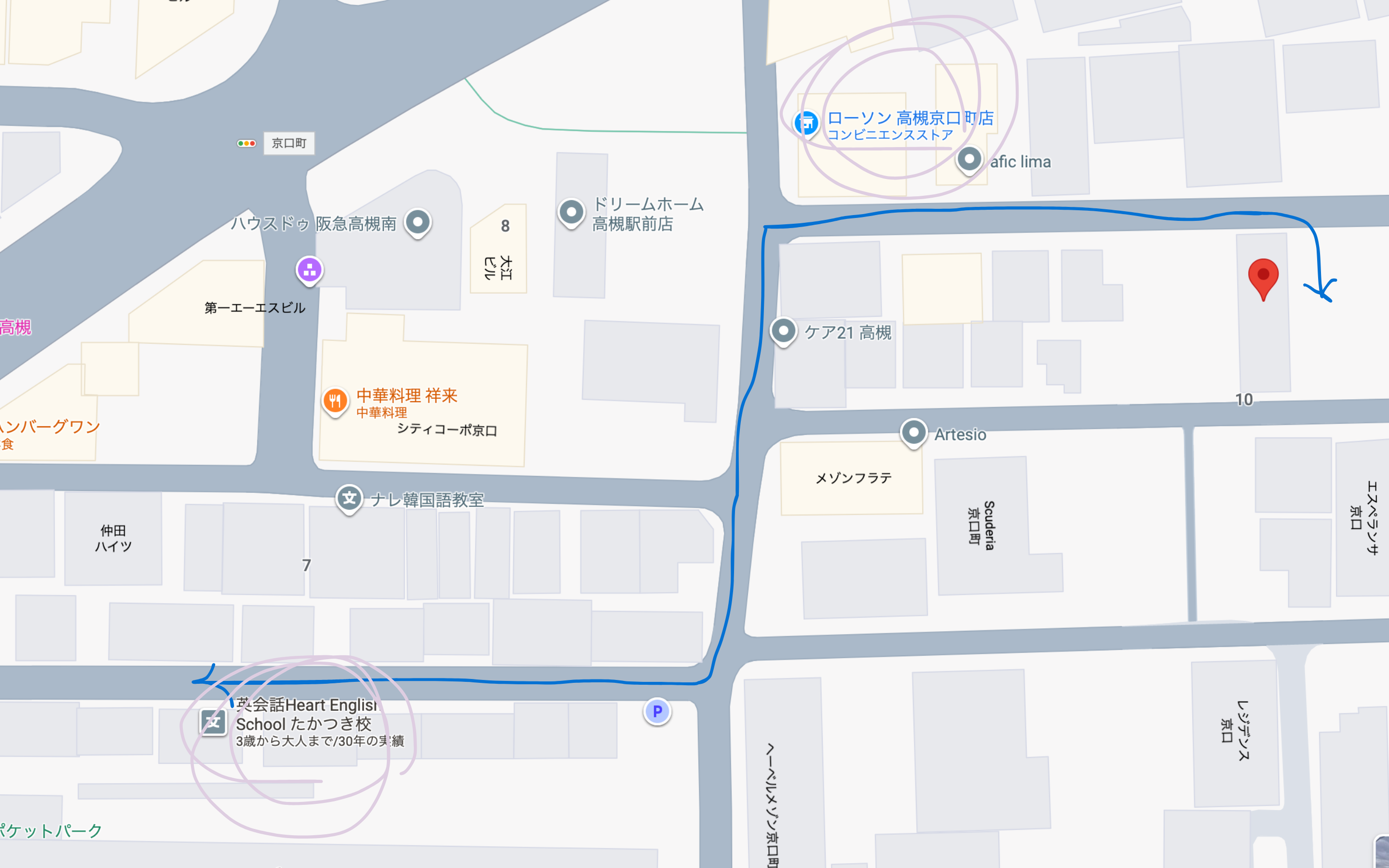
Task: Open the 英会話Heart English School marker
Action: [x=213, y=722]
